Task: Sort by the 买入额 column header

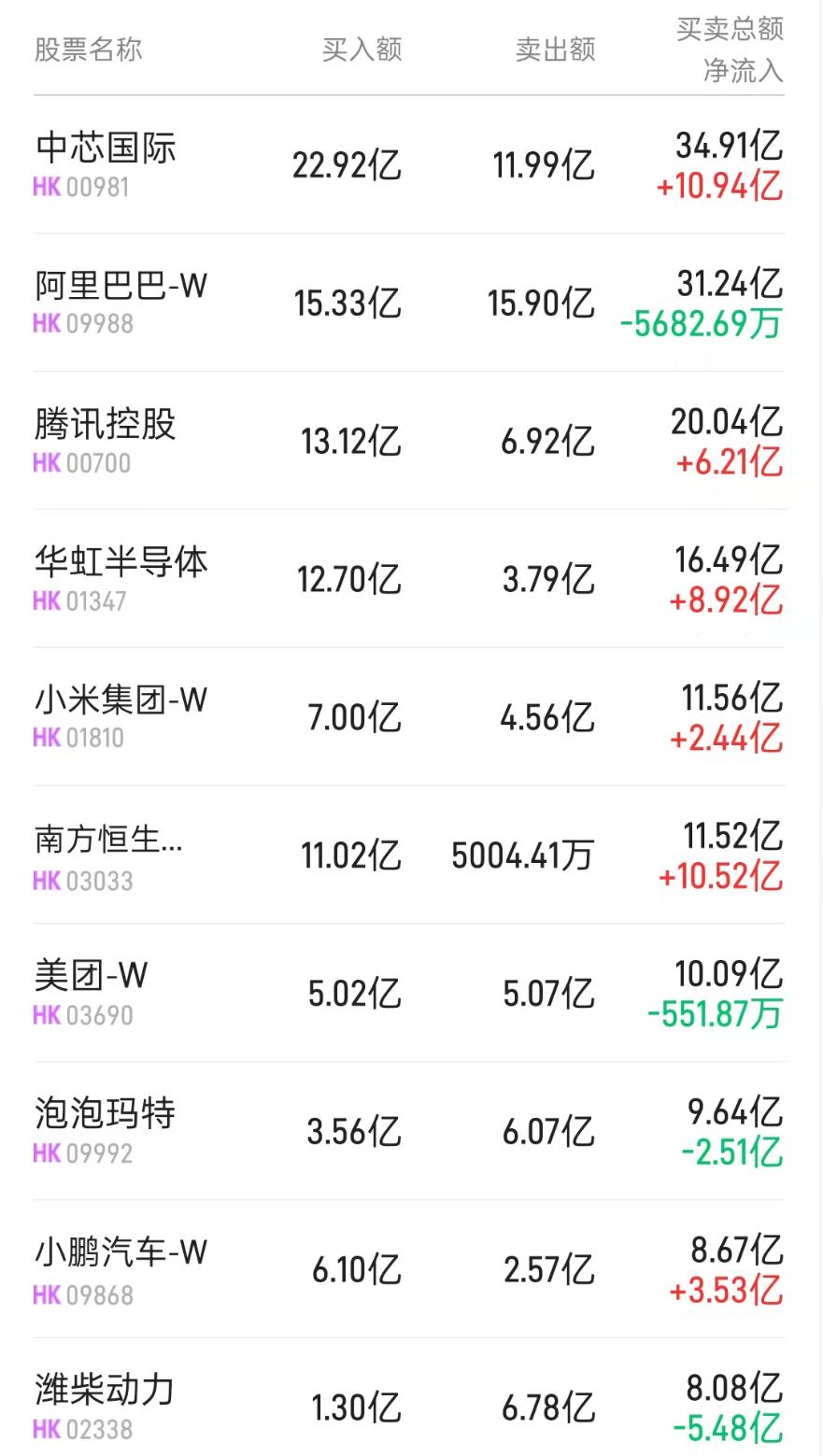Action: (x=362, y=49)
